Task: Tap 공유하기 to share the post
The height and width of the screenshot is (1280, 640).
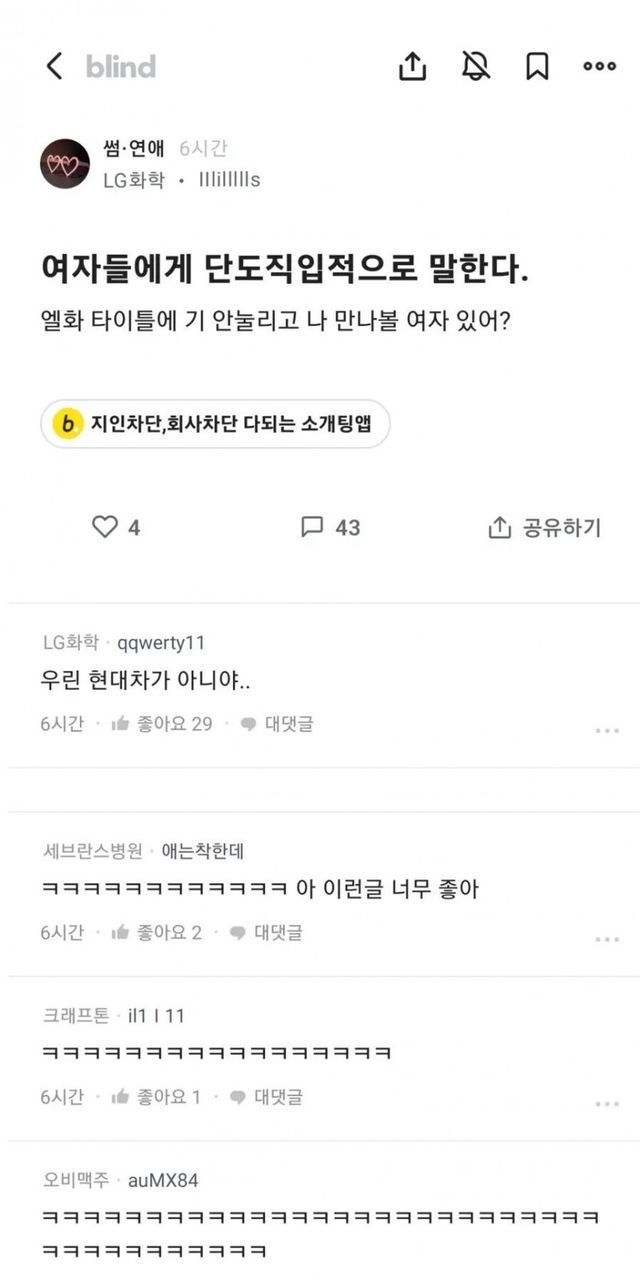Action: 545,528
